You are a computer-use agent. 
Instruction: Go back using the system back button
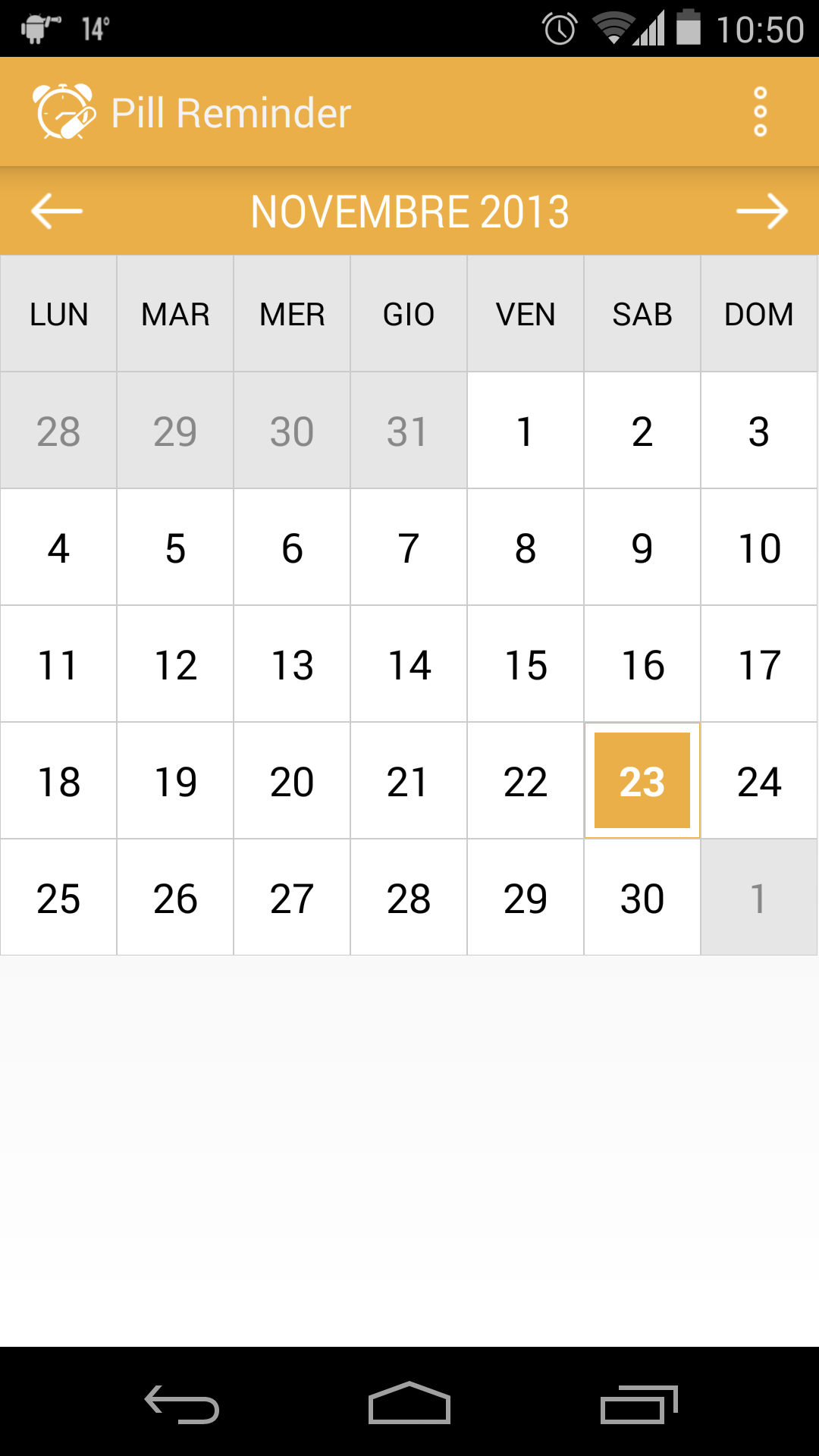click(x=182, y=1403)
